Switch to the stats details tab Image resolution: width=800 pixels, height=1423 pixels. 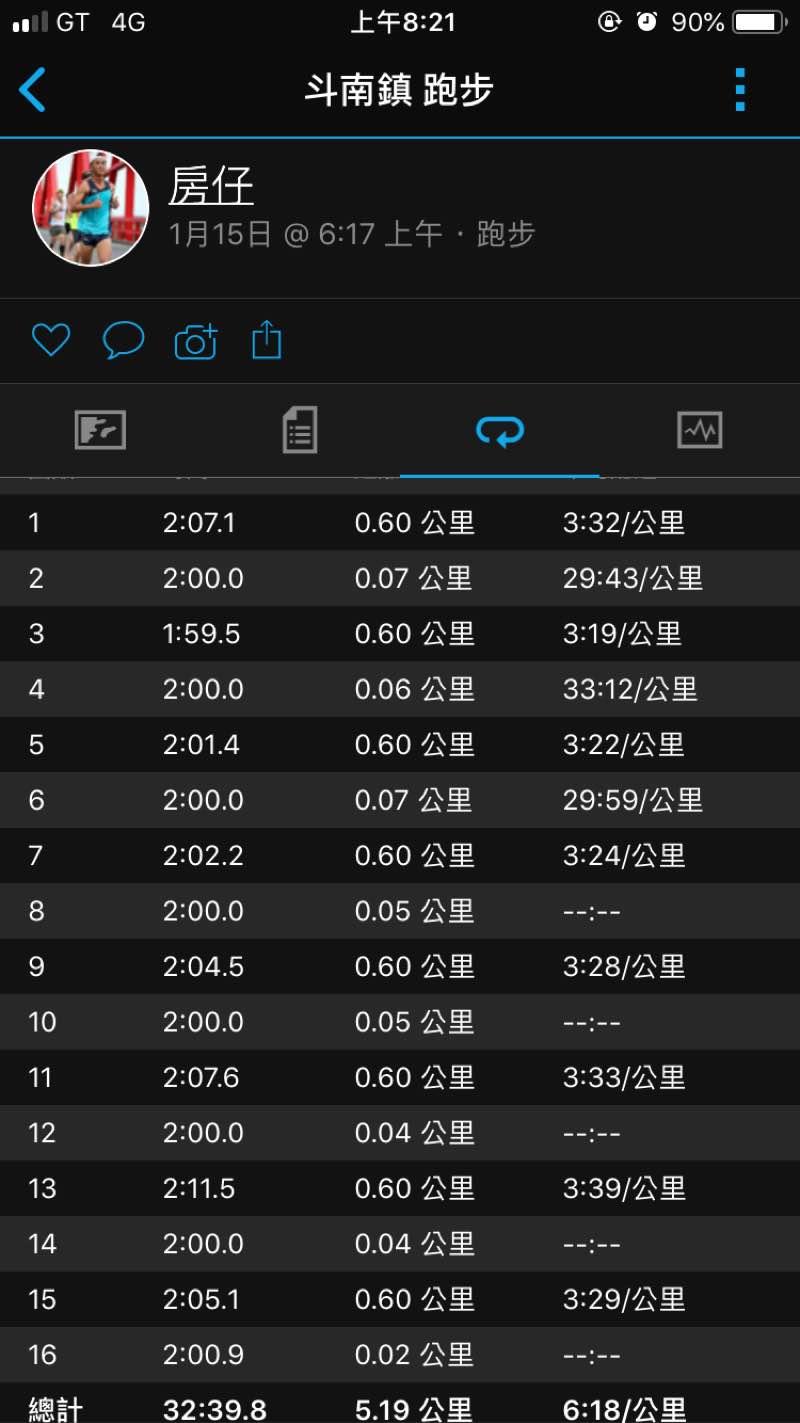[300, 430]
